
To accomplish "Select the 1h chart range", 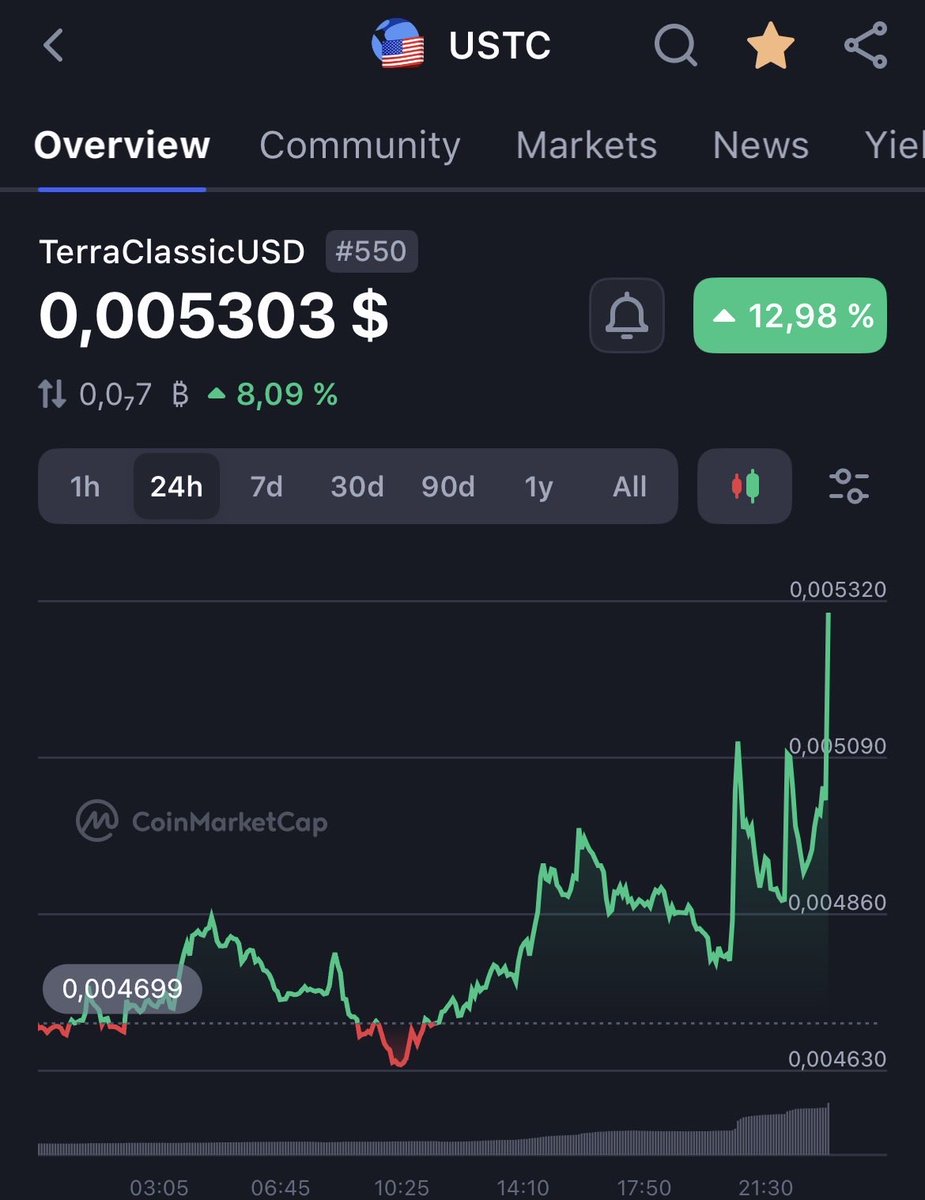I will point(85,487).
